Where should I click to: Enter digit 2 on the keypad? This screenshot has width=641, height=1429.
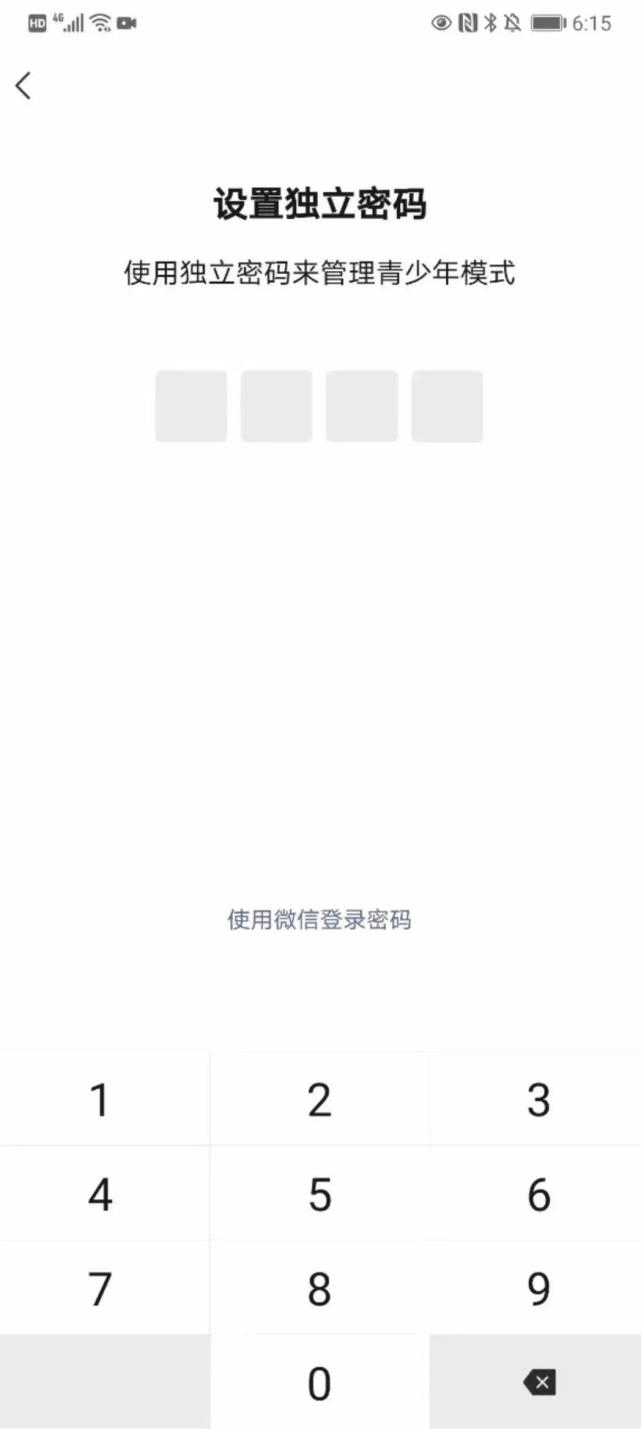tap(319, 1100)
